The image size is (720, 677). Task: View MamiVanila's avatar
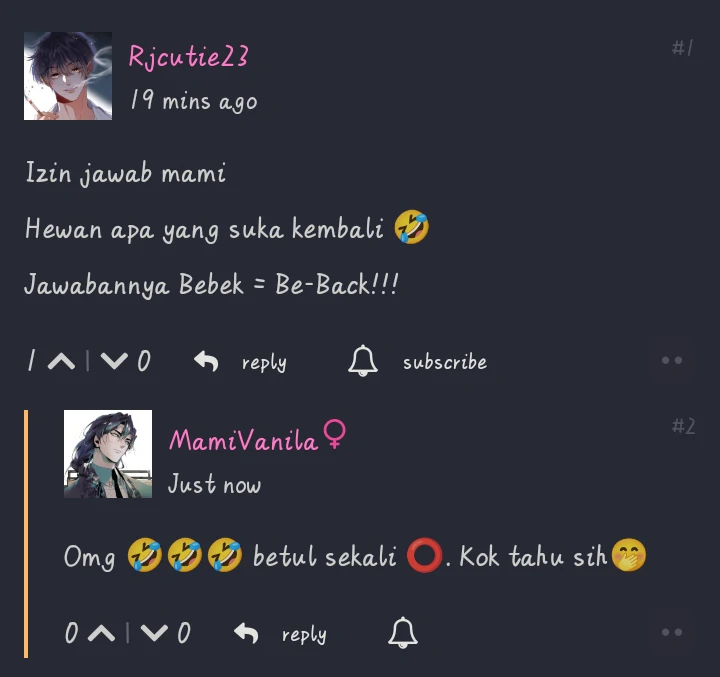click(x=108, y=454)
